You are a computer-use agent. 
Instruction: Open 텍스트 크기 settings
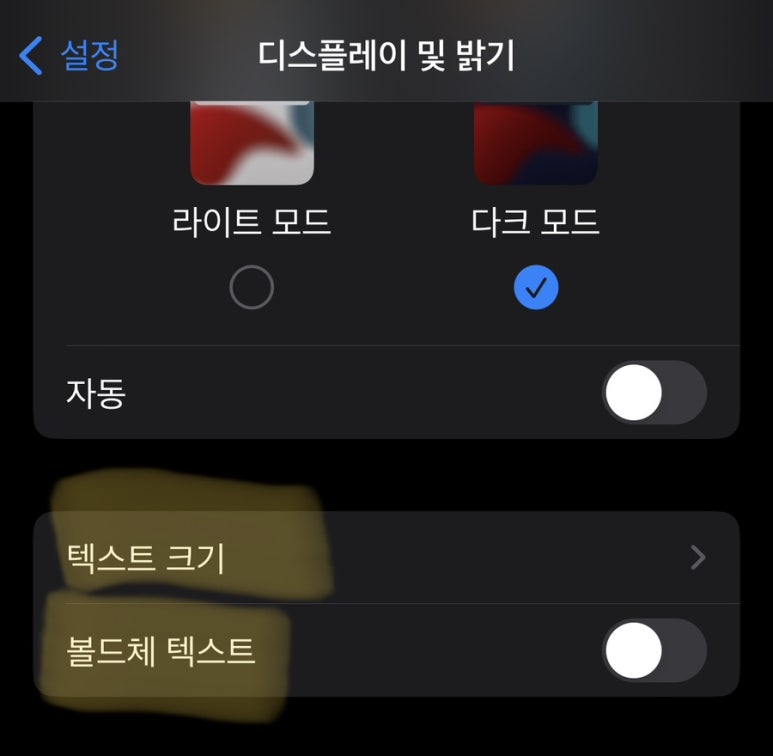[x=386, y=558]
